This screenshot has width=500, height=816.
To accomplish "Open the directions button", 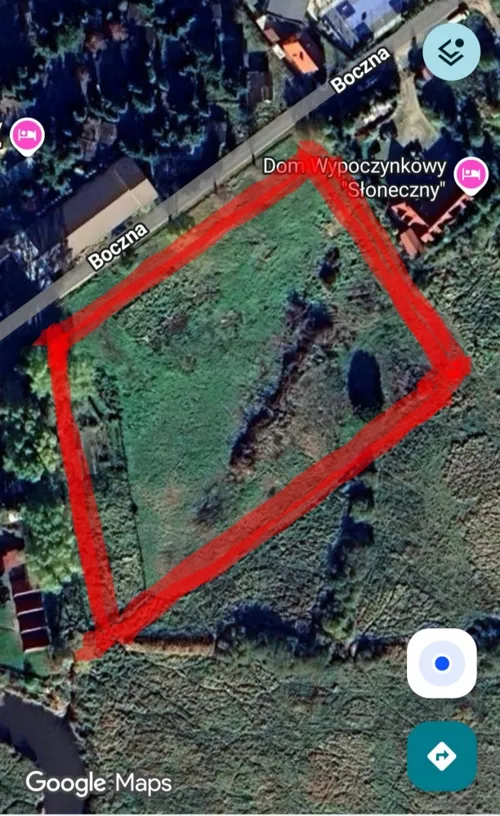I will tap(442, 756).
